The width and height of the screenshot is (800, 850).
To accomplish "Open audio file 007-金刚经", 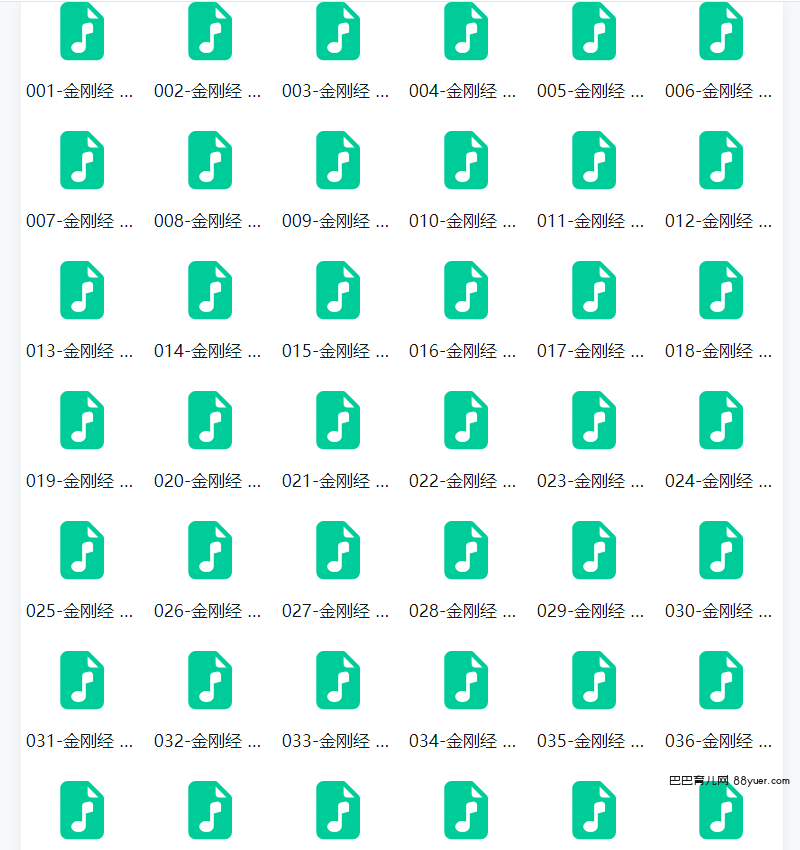I will coord(82,160).
